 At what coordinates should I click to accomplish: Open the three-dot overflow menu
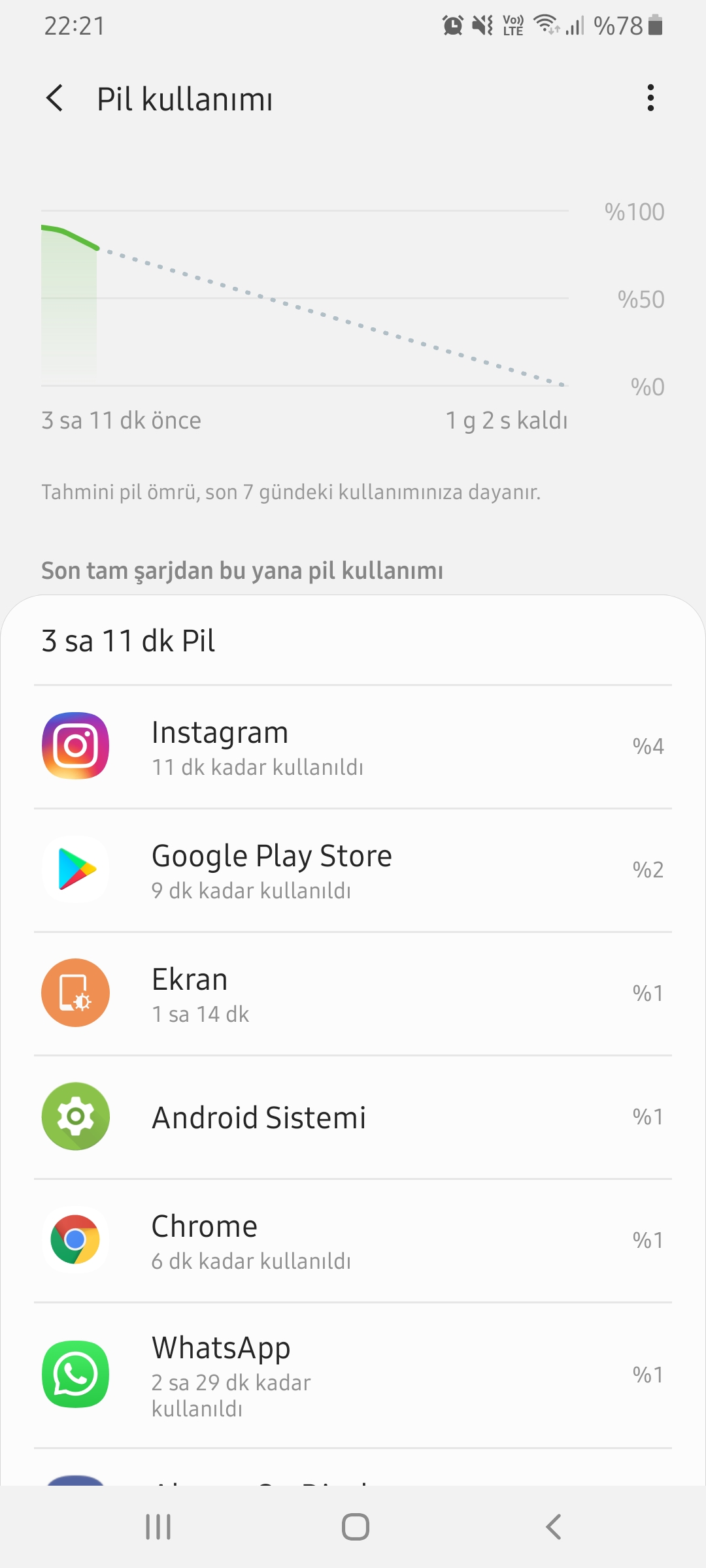[650, 98]
